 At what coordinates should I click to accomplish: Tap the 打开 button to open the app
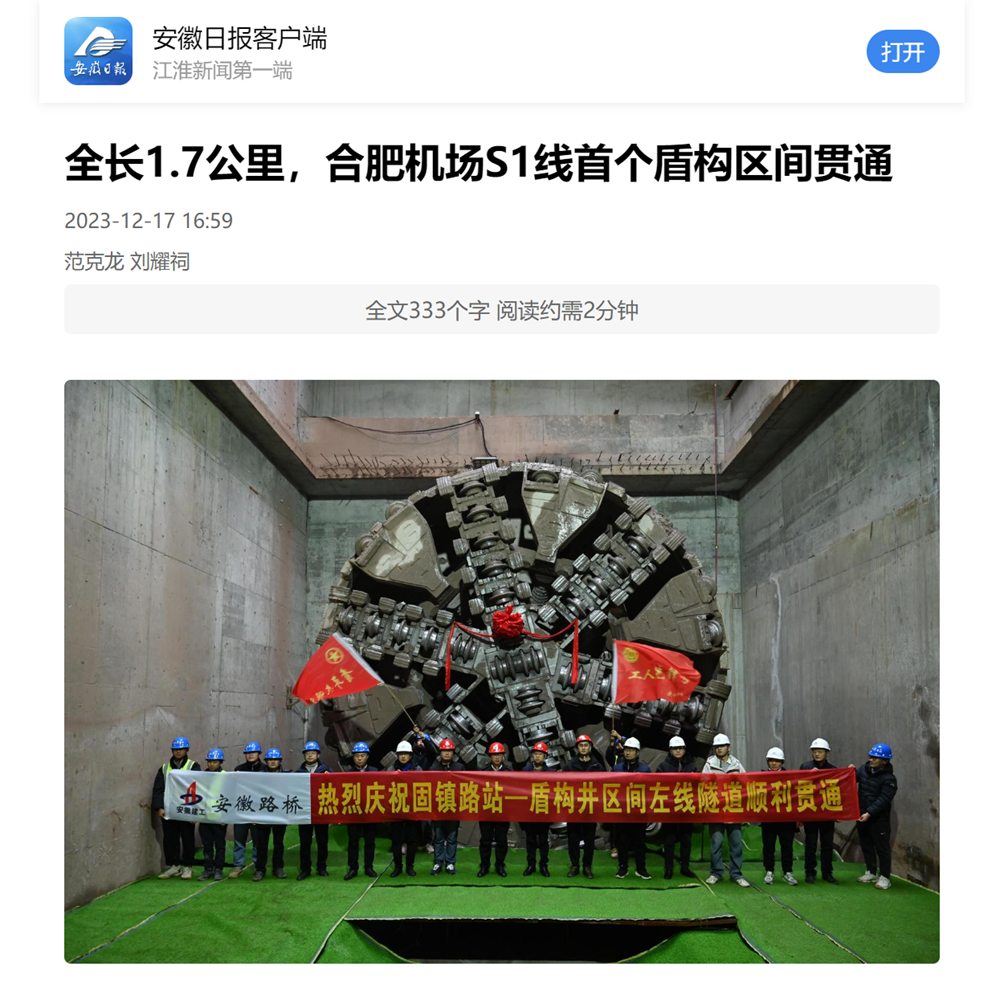(902, 51)
